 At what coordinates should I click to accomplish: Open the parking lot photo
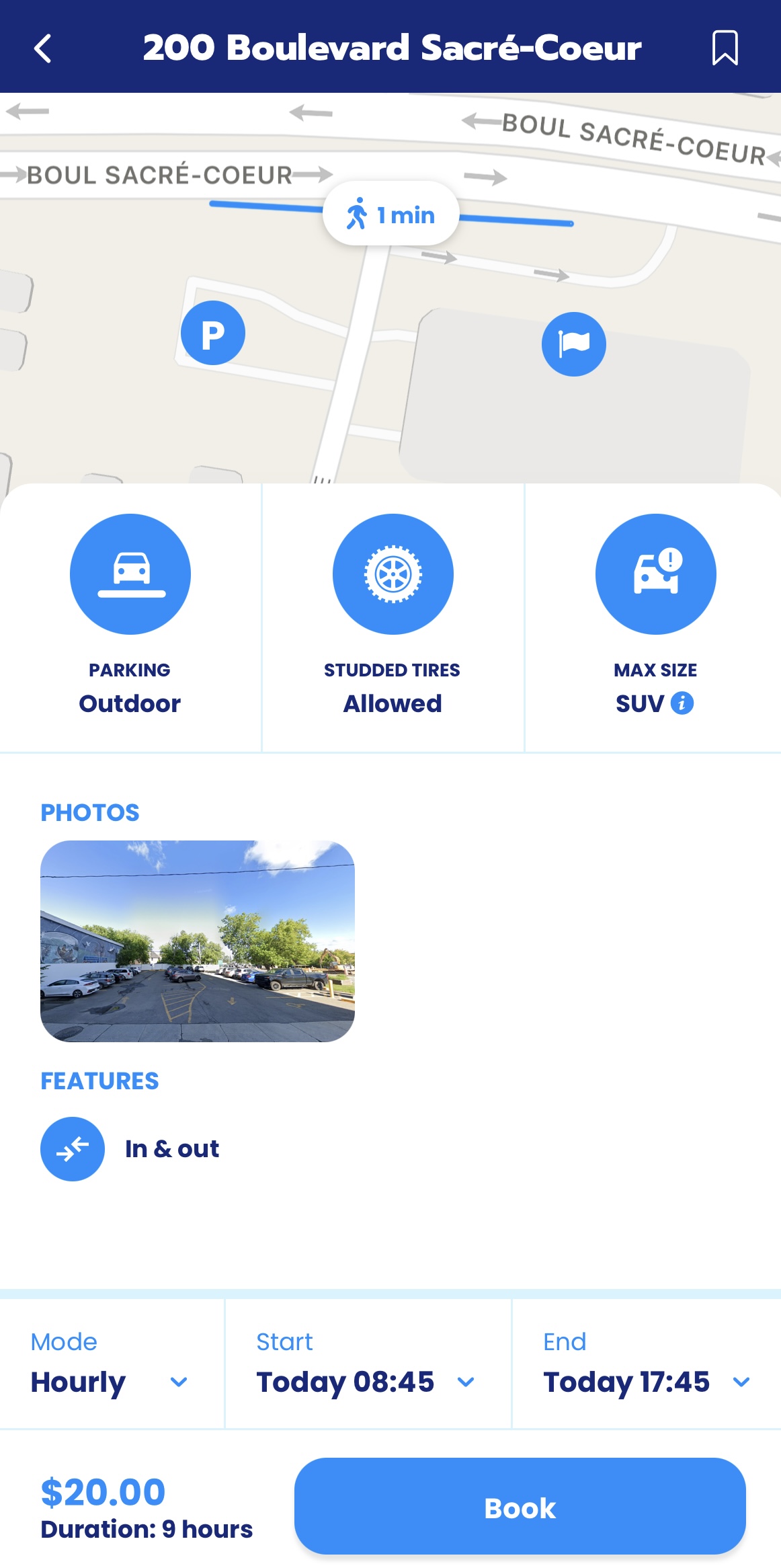pos(198,941)
